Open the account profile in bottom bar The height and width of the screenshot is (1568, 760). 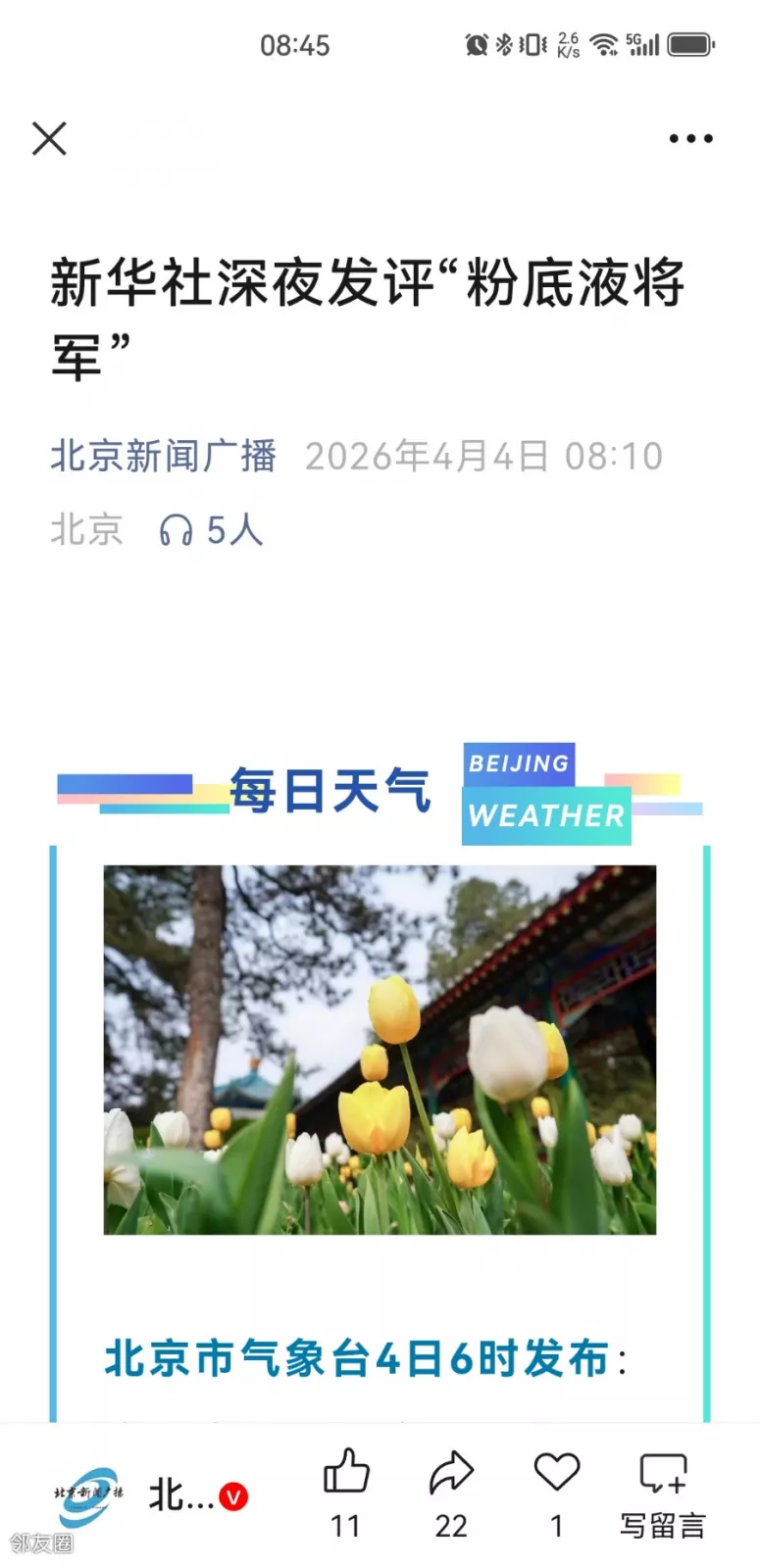(147, 1496)
